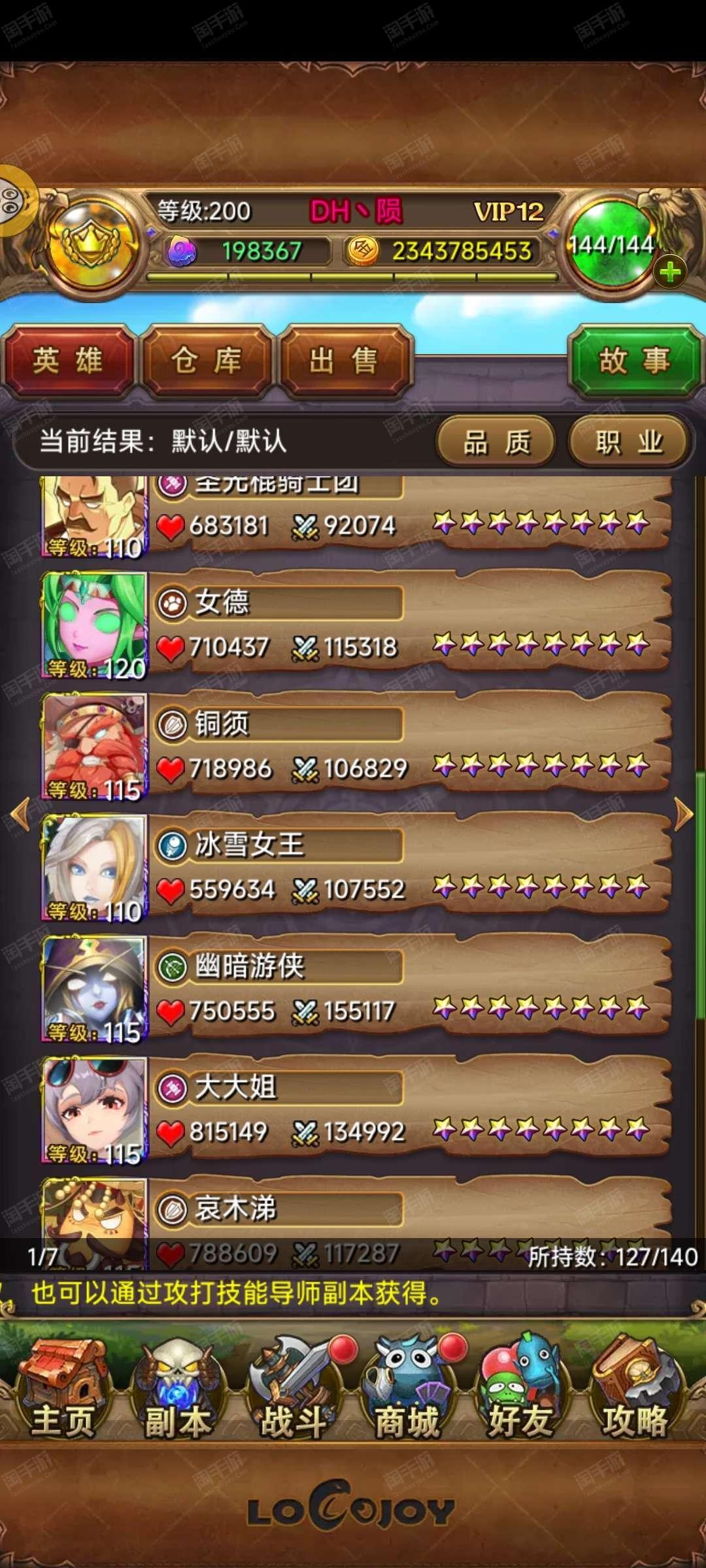Filter heroes by 职业
The width and height of the screenshot is (706, 1568).
tap(629, 442)
